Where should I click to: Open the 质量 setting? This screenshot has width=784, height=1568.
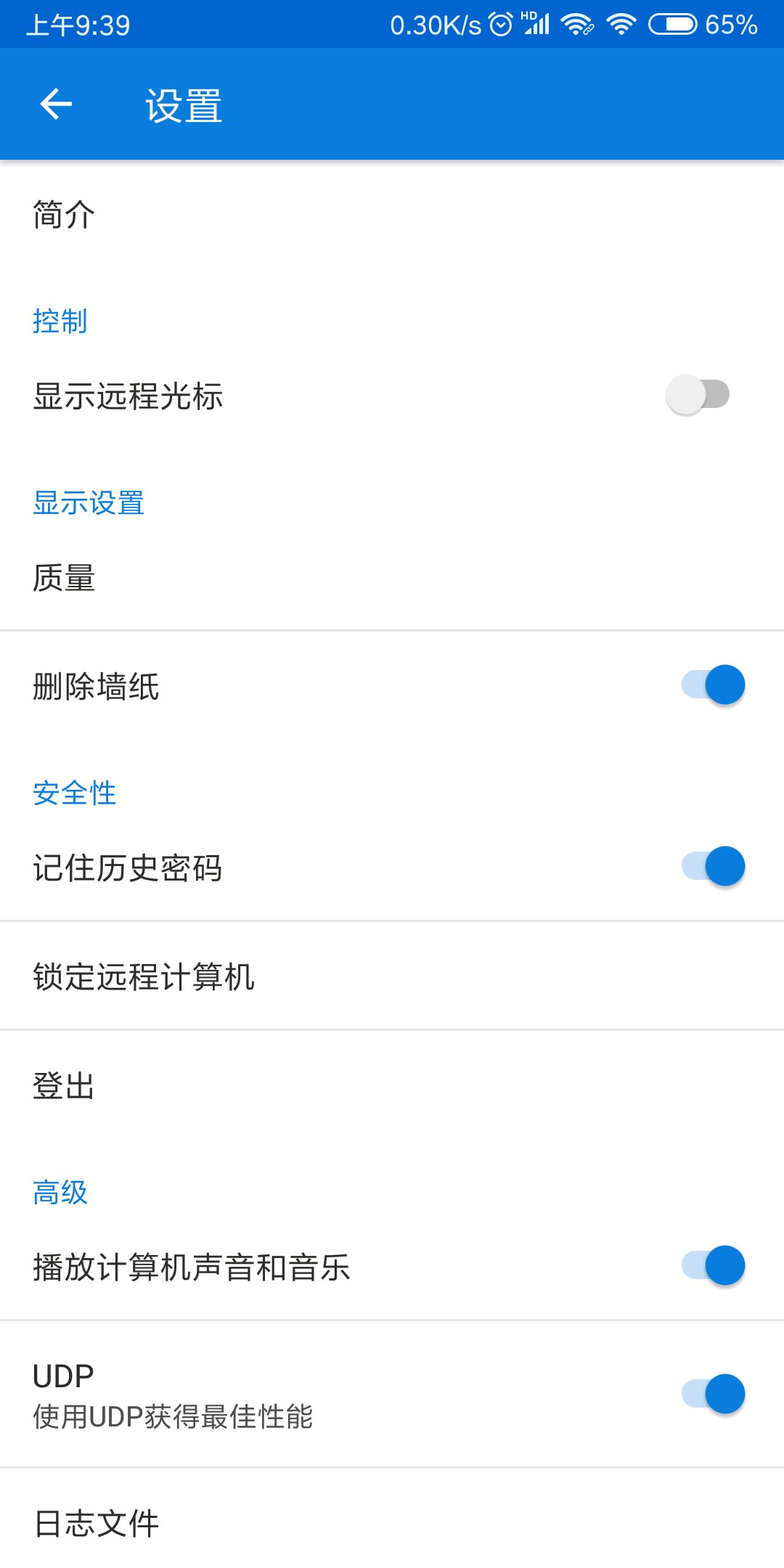pos(392,578)
